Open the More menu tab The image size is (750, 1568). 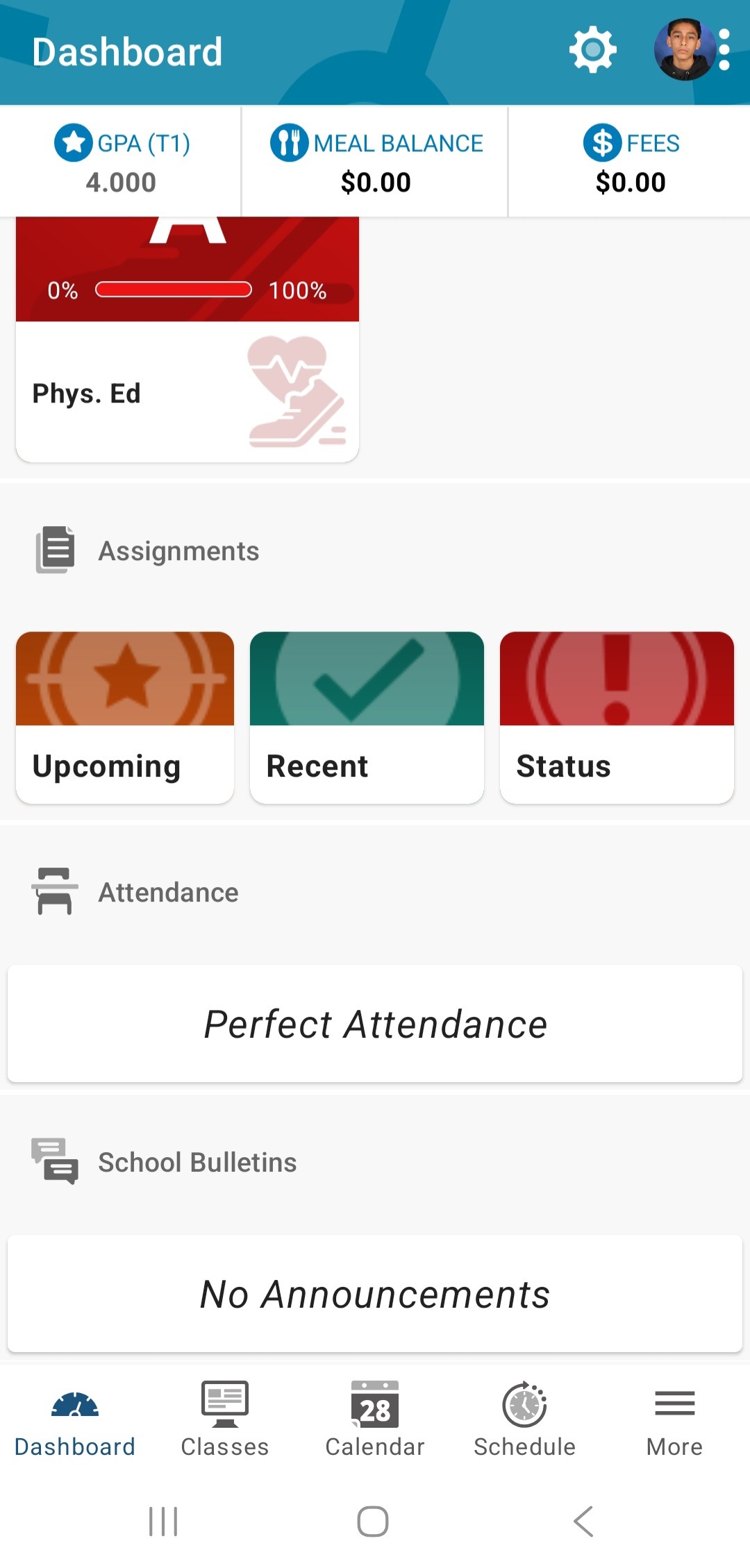[674, 1419]
